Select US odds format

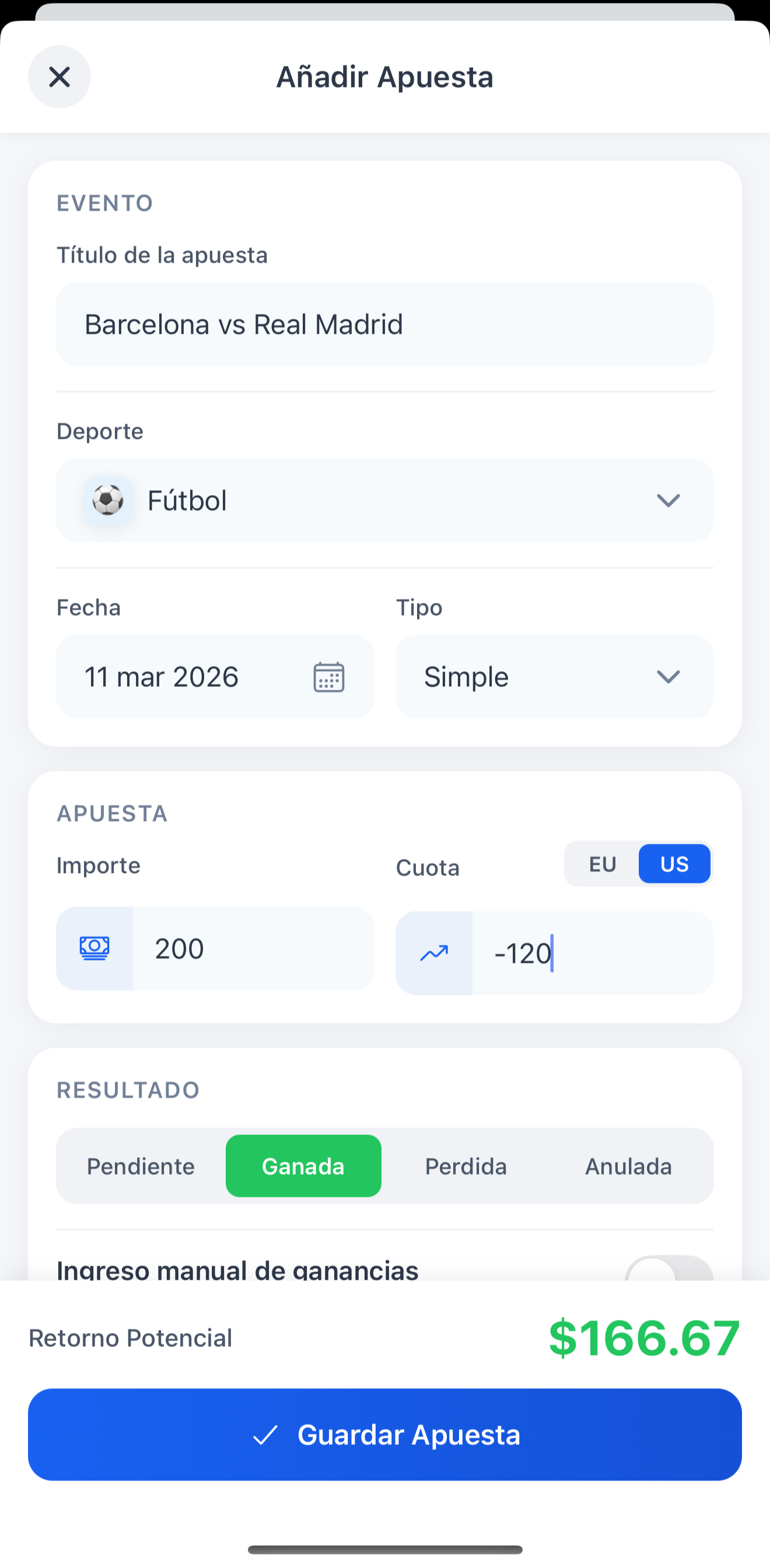[674, 864]
